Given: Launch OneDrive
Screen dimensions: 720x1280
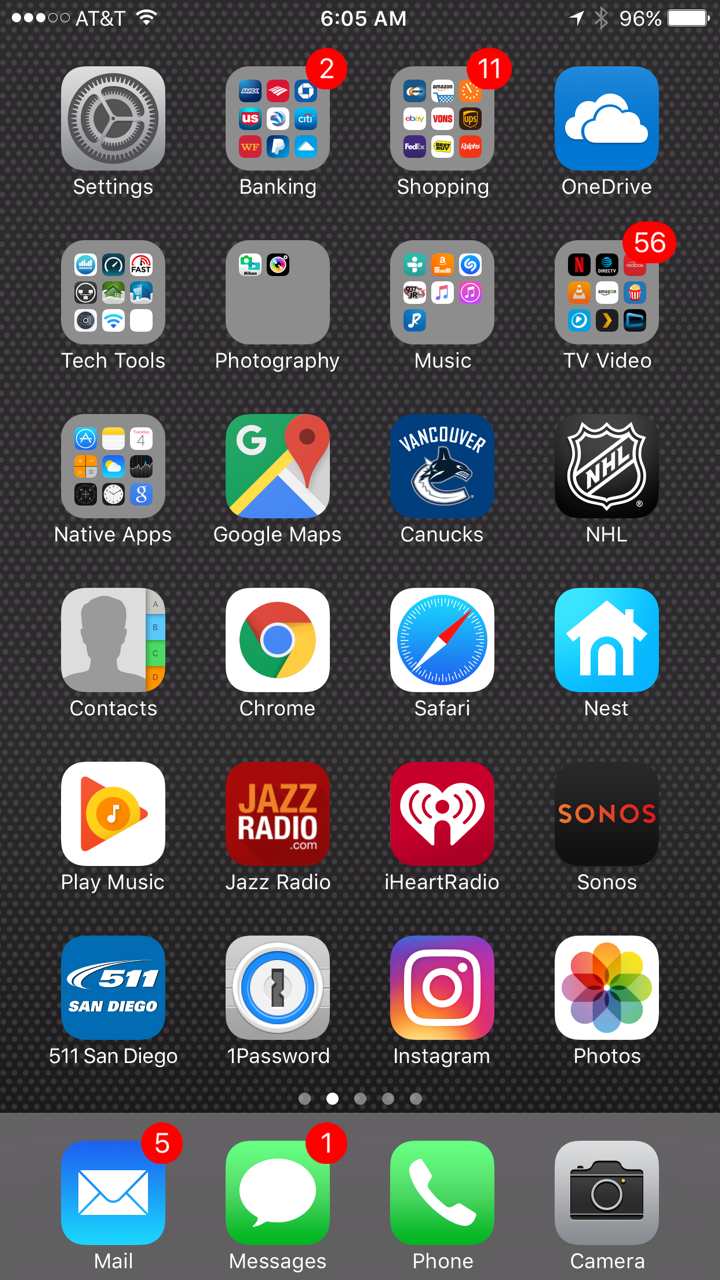Looking at the screenshot, I should pos(607,118).
